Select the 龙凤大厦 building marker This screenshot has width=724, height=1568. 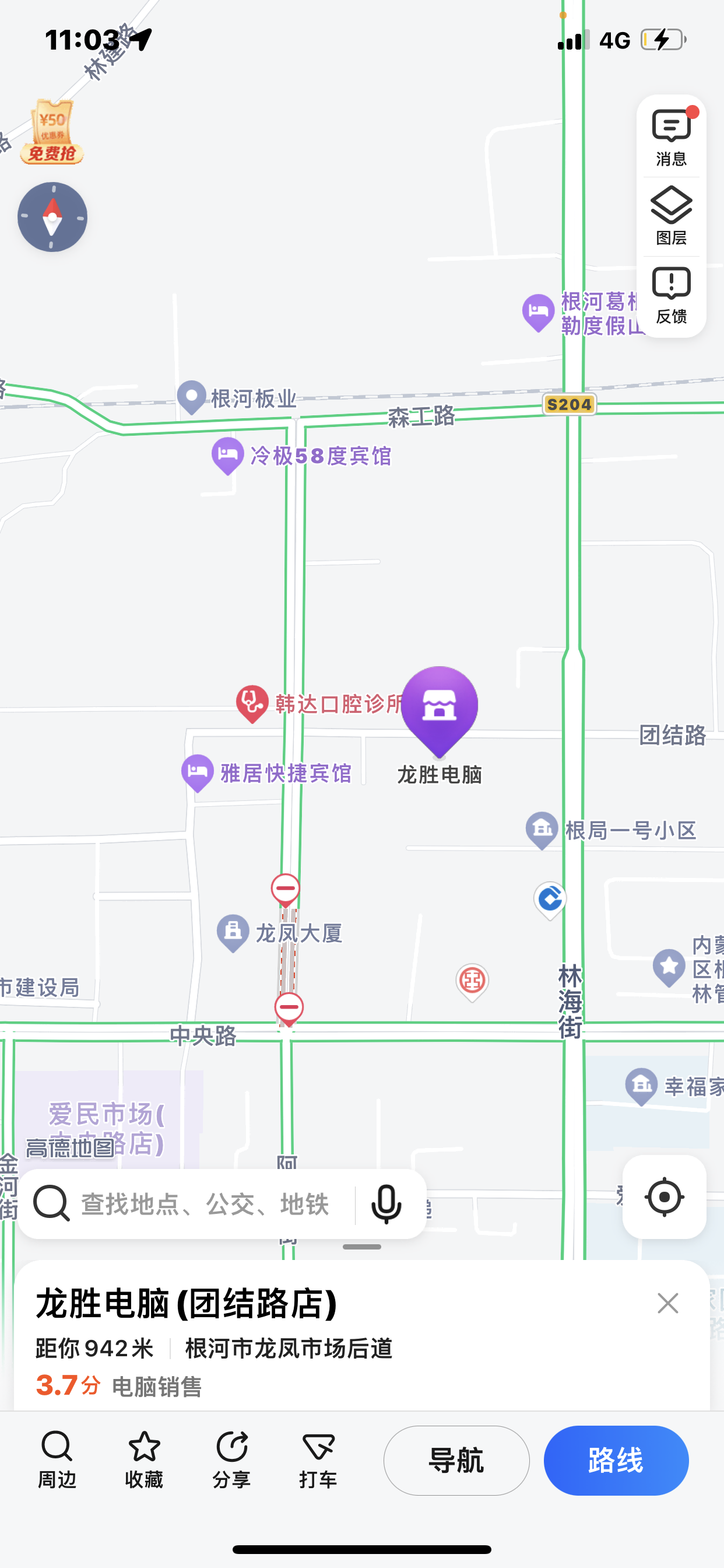click(233, 933)
